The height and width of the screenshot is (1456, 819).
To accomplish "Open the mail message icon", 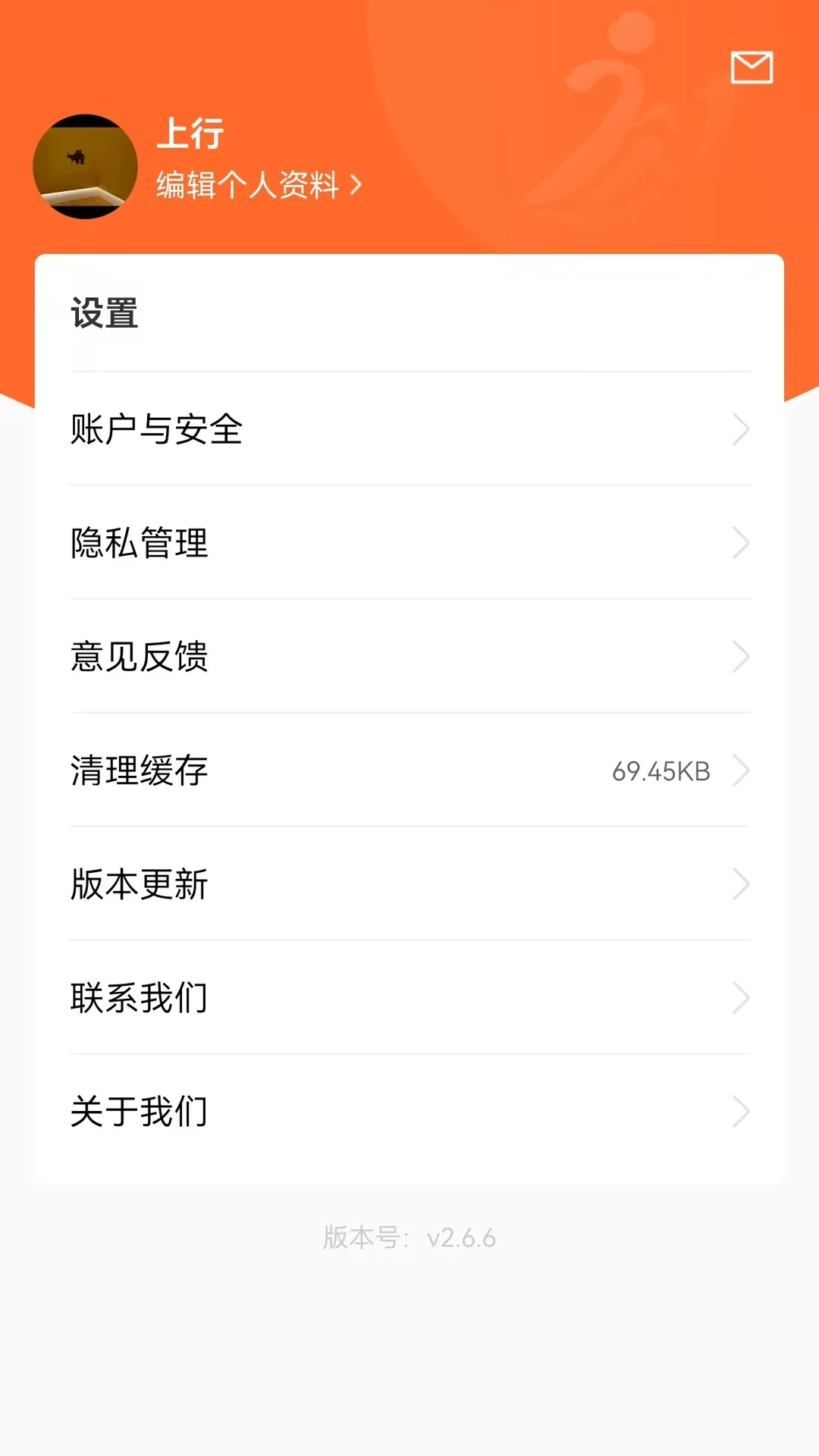I will [x=752, y=69].
